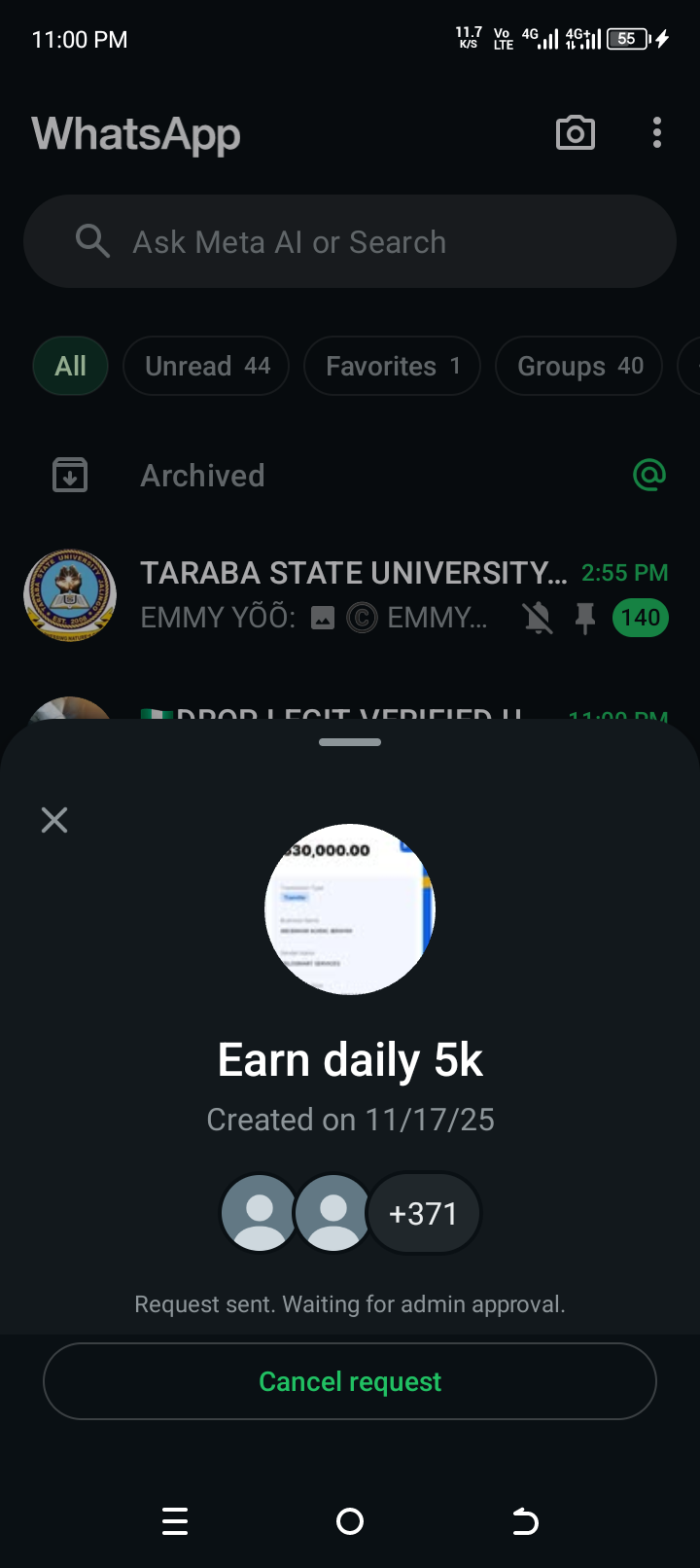View the +371 group members
700x1568 pixels.
click(x=423, y=1213)
